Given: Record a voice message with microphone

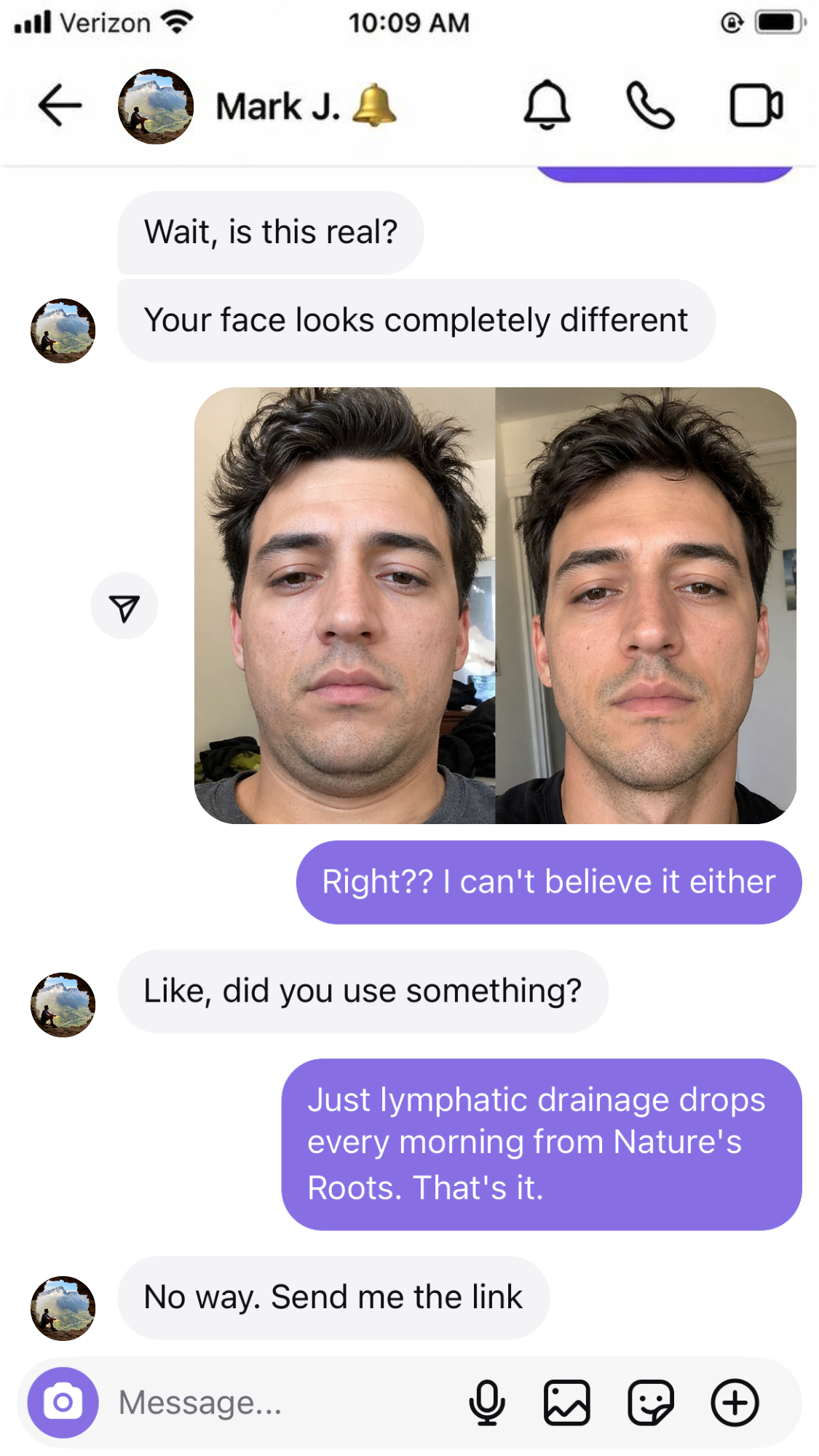Looking at the screenshot, I should coord(487,1402).
